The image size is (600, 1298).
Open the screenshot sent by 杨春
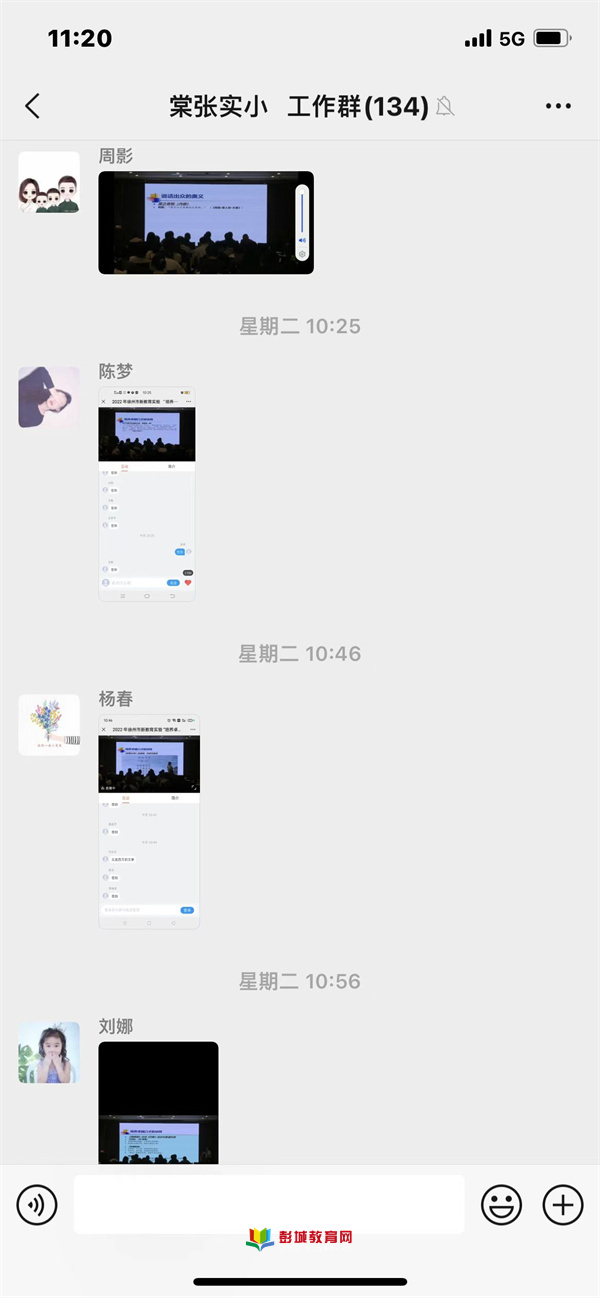pyautogui.click(x=149, y=822)
